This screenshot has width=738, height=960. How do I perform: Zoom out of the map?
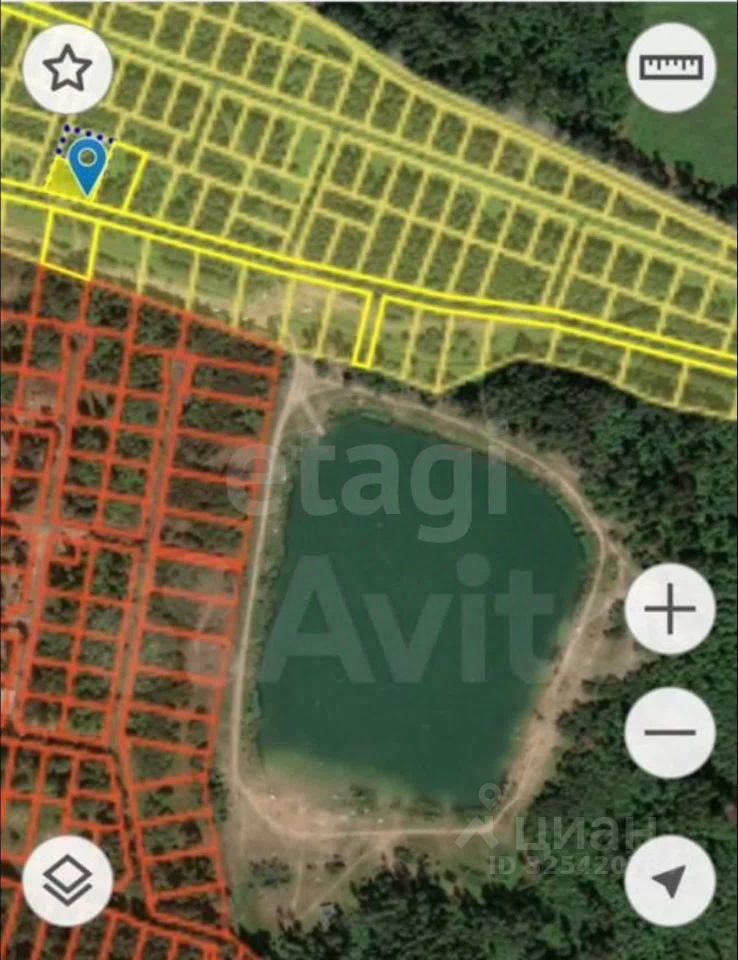[x=670, y=732]
